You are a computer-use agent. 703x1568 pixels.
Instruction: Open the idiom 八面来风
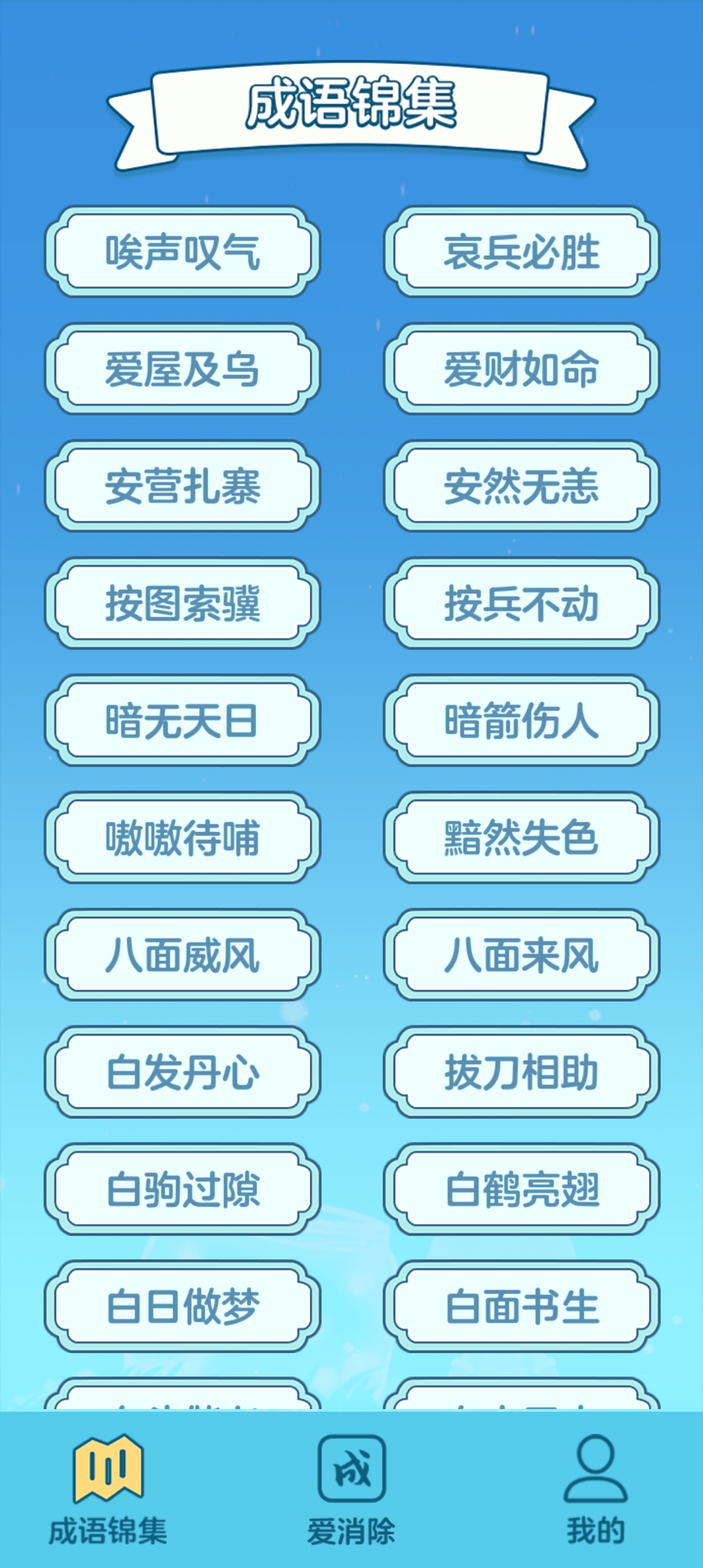(521, 955)
